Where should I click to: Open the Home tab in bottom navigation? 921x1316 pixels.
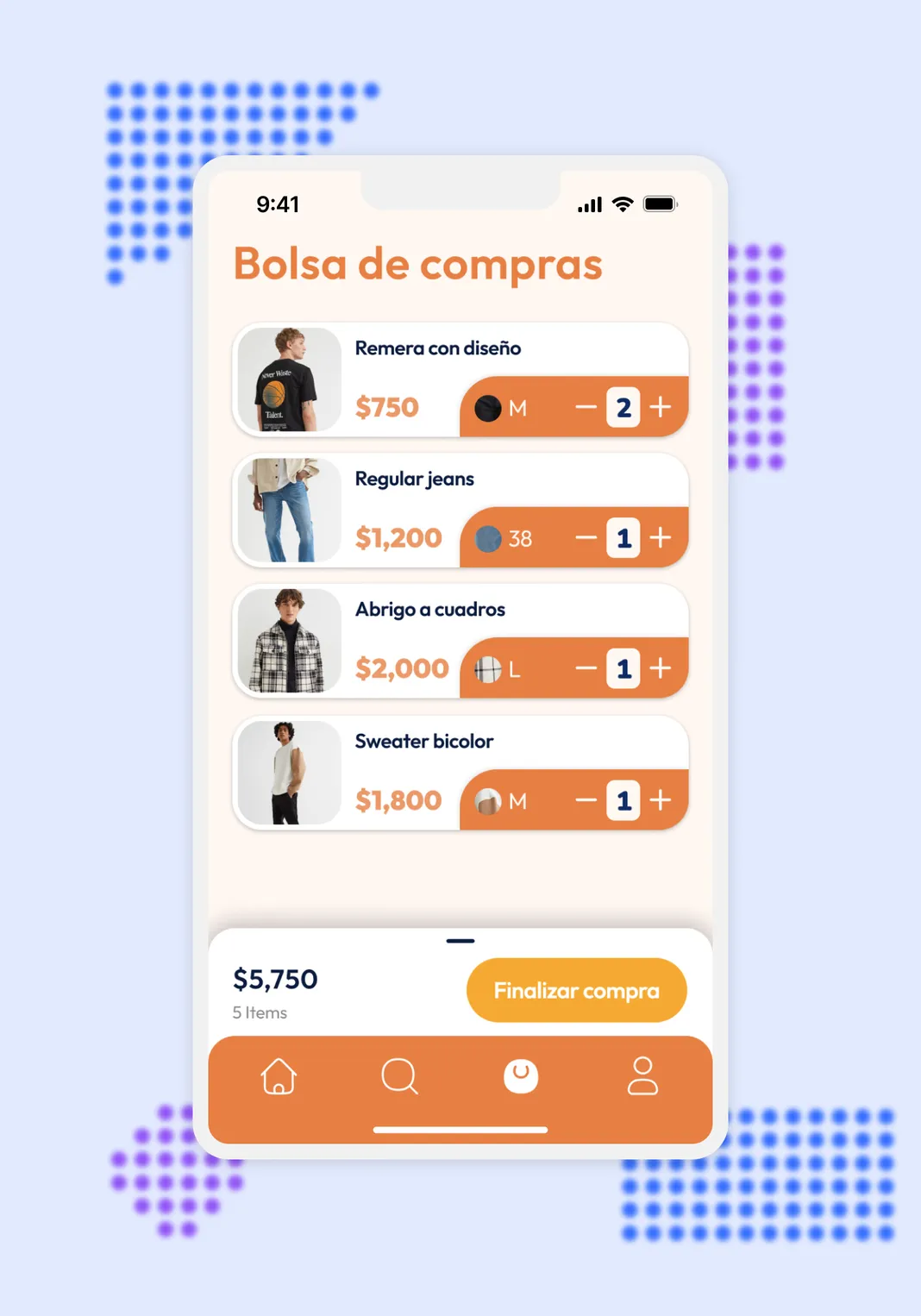280,1076
